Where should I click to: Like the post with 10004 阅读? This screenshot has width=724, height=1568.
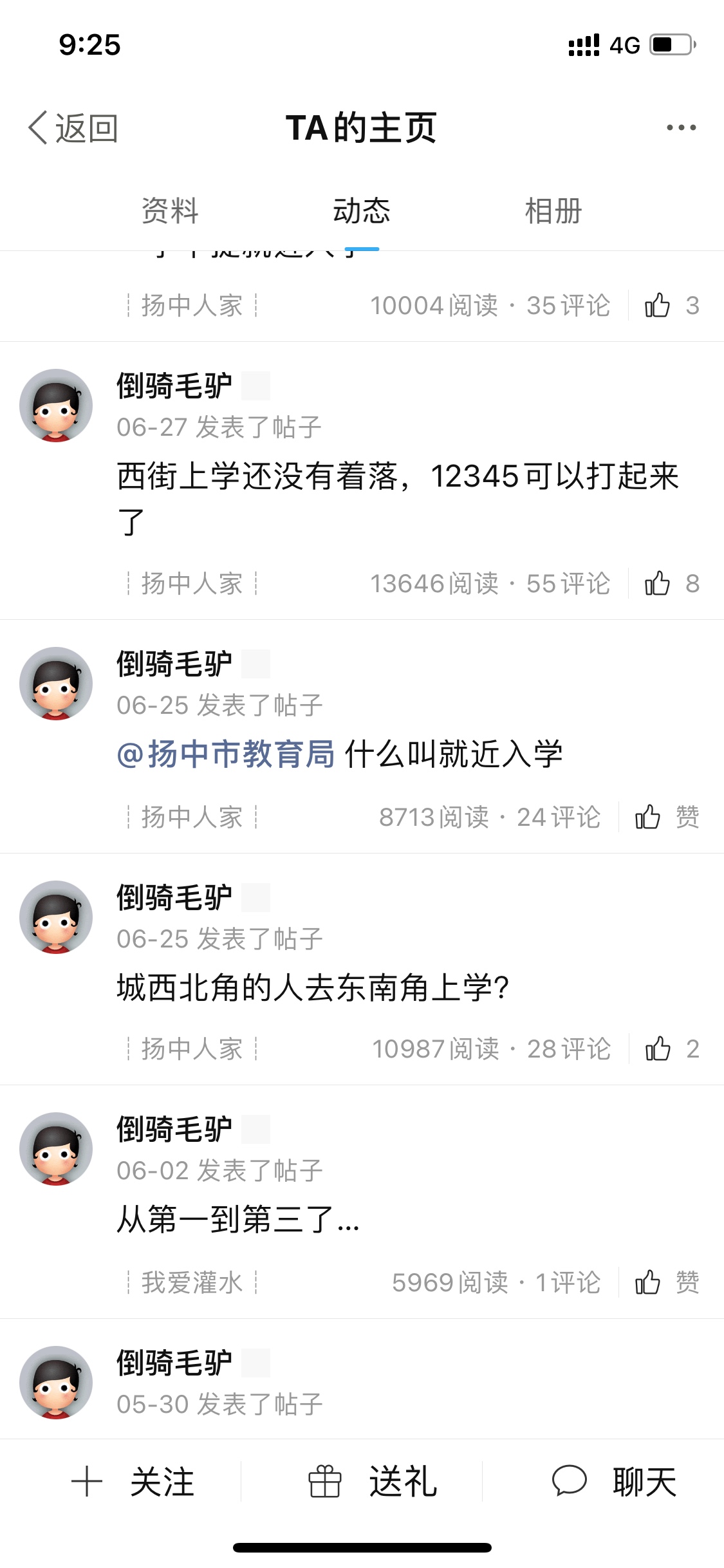point(658,306)
